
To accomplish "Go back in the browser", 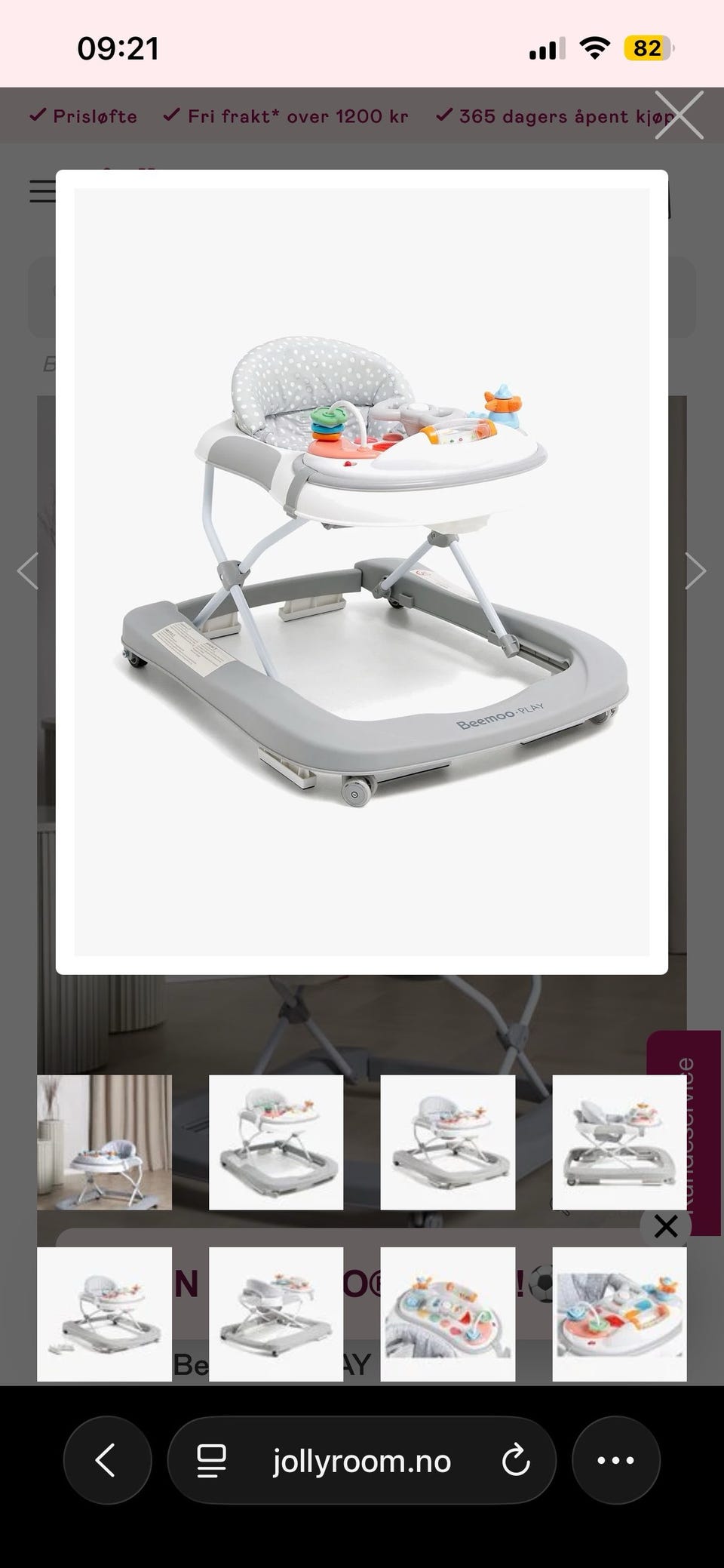I will point(107,1461).
